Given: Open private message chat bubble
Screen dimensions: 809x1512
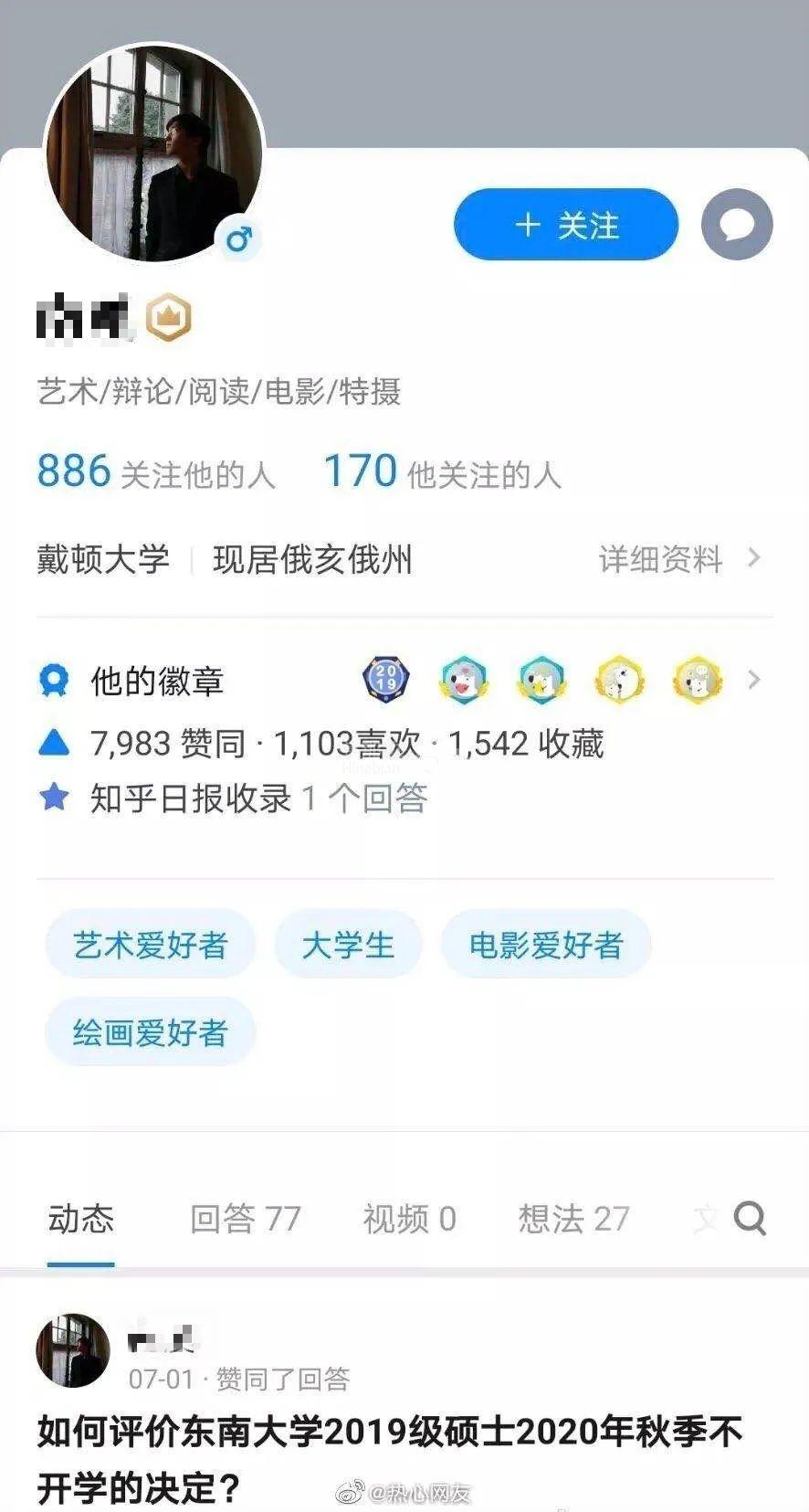Looking at the screenshot, I should (737, 225).
